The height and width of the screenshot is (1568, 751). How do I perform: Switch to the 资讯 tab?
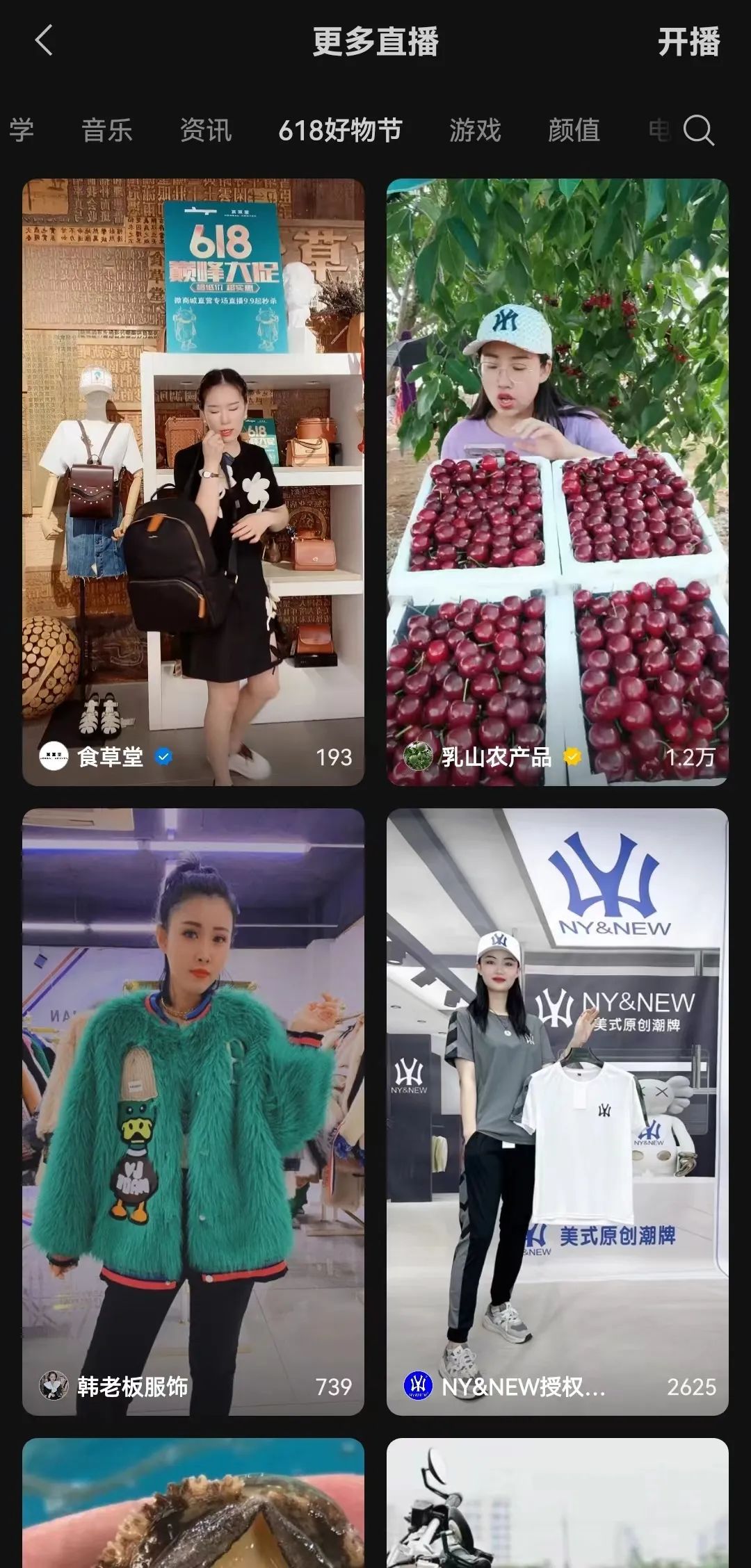(206, 130)
